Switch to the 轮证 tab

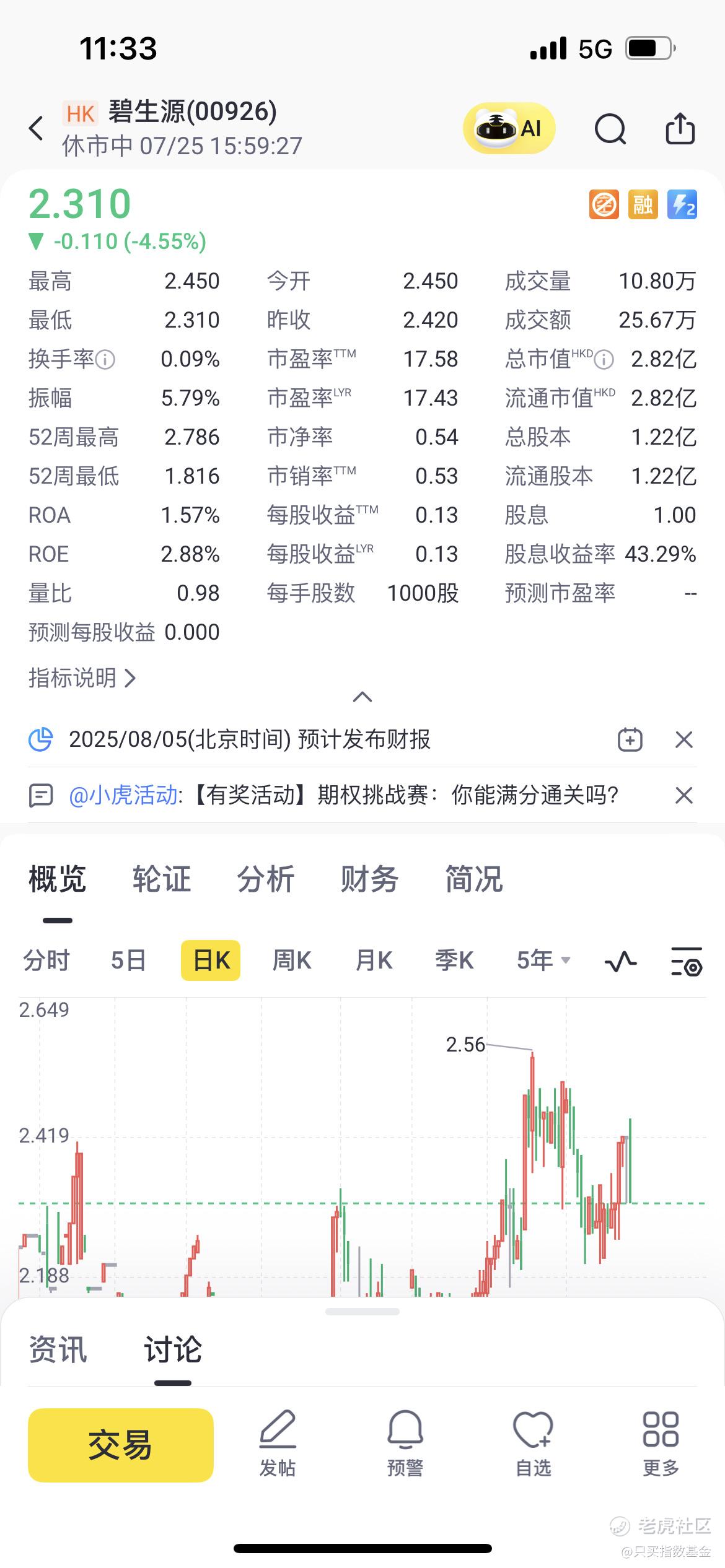(161, 879)
